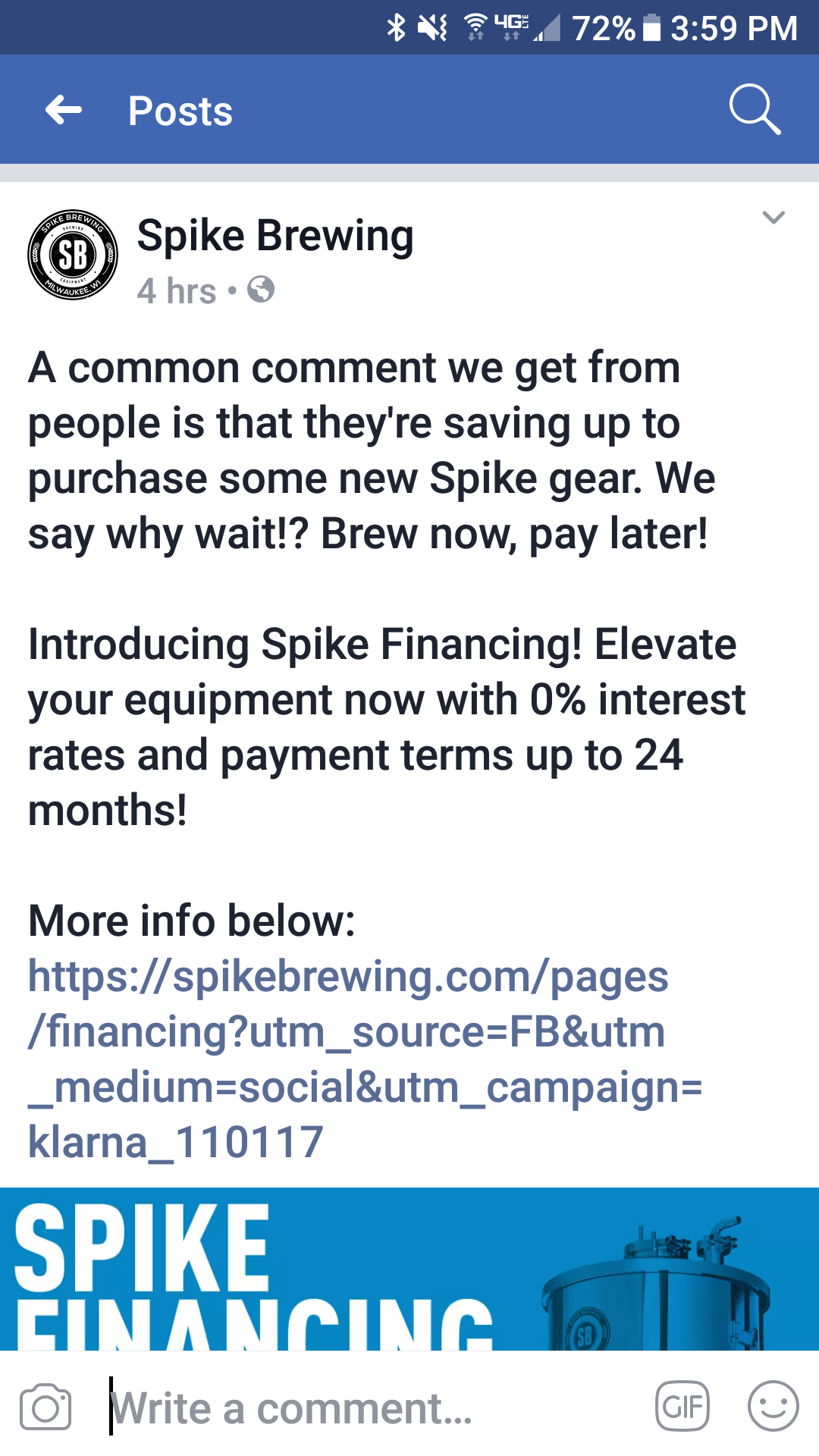Viewport: 819px width, 1456px height.
Task: Open the spikebrewing.com financing link
Action: point(365,1059)
